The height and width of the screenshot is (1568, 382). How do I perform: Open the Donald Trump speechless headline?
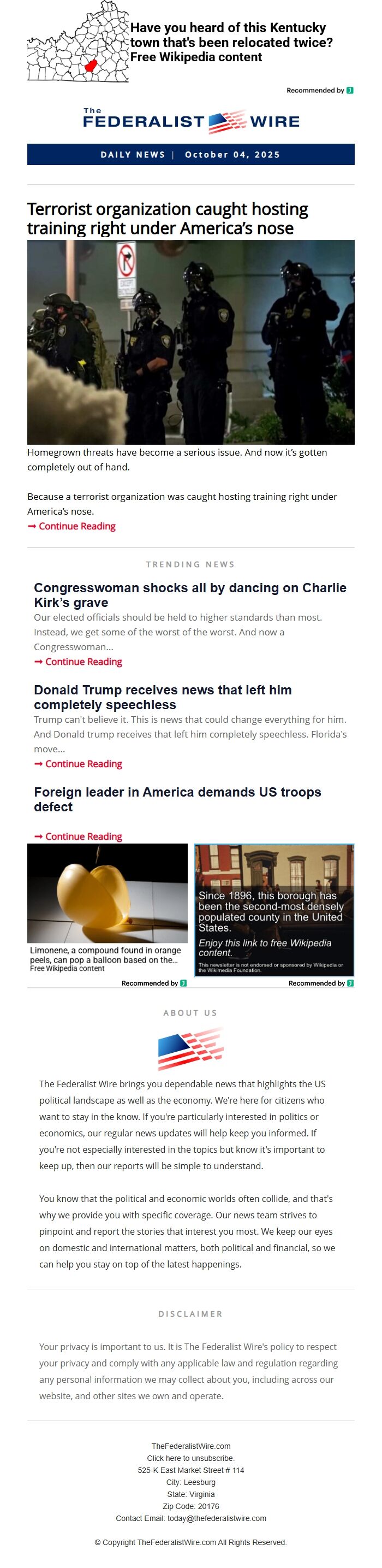163,697
